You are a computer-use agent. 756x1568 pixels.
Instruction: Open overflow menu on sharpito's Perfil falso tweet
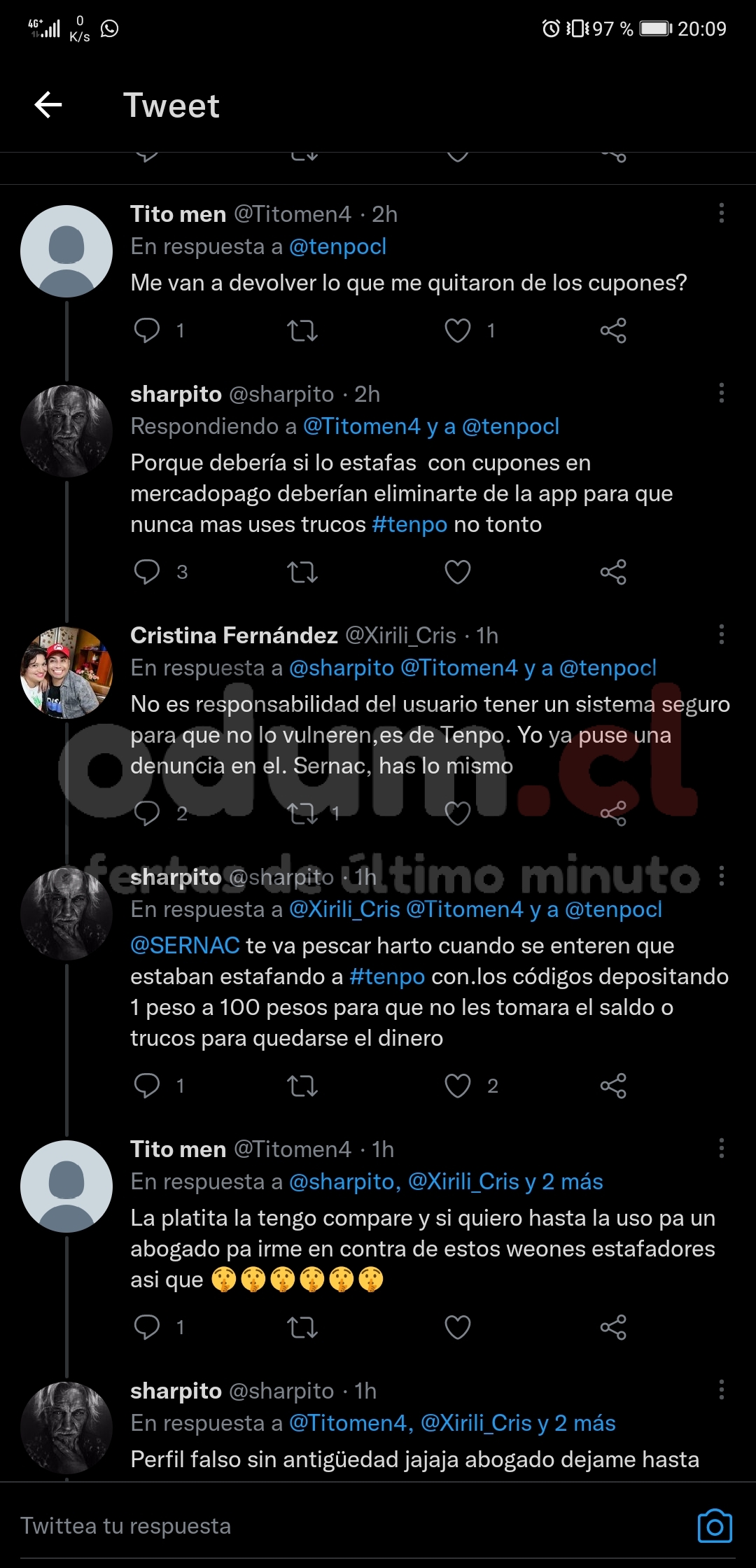(721, 1390)
